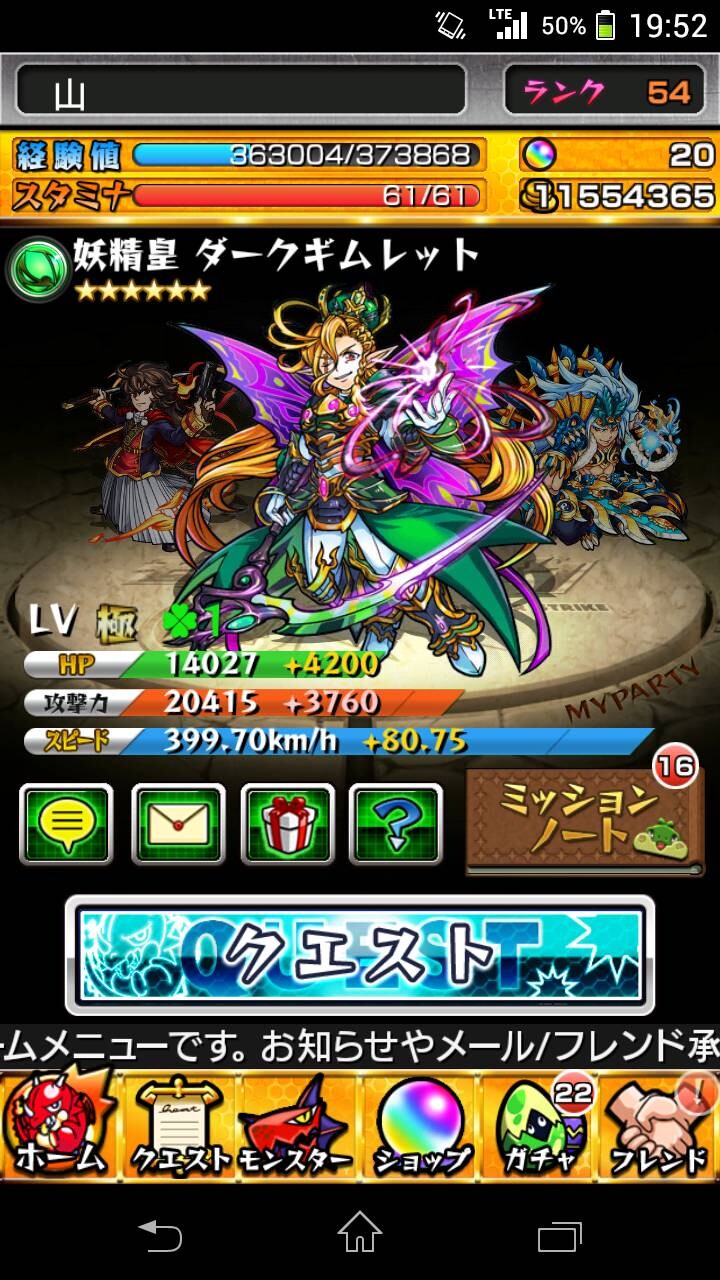Go back with the system back button
Viewport: 720px width, 1280px height.
click(x=160, y=1233)
